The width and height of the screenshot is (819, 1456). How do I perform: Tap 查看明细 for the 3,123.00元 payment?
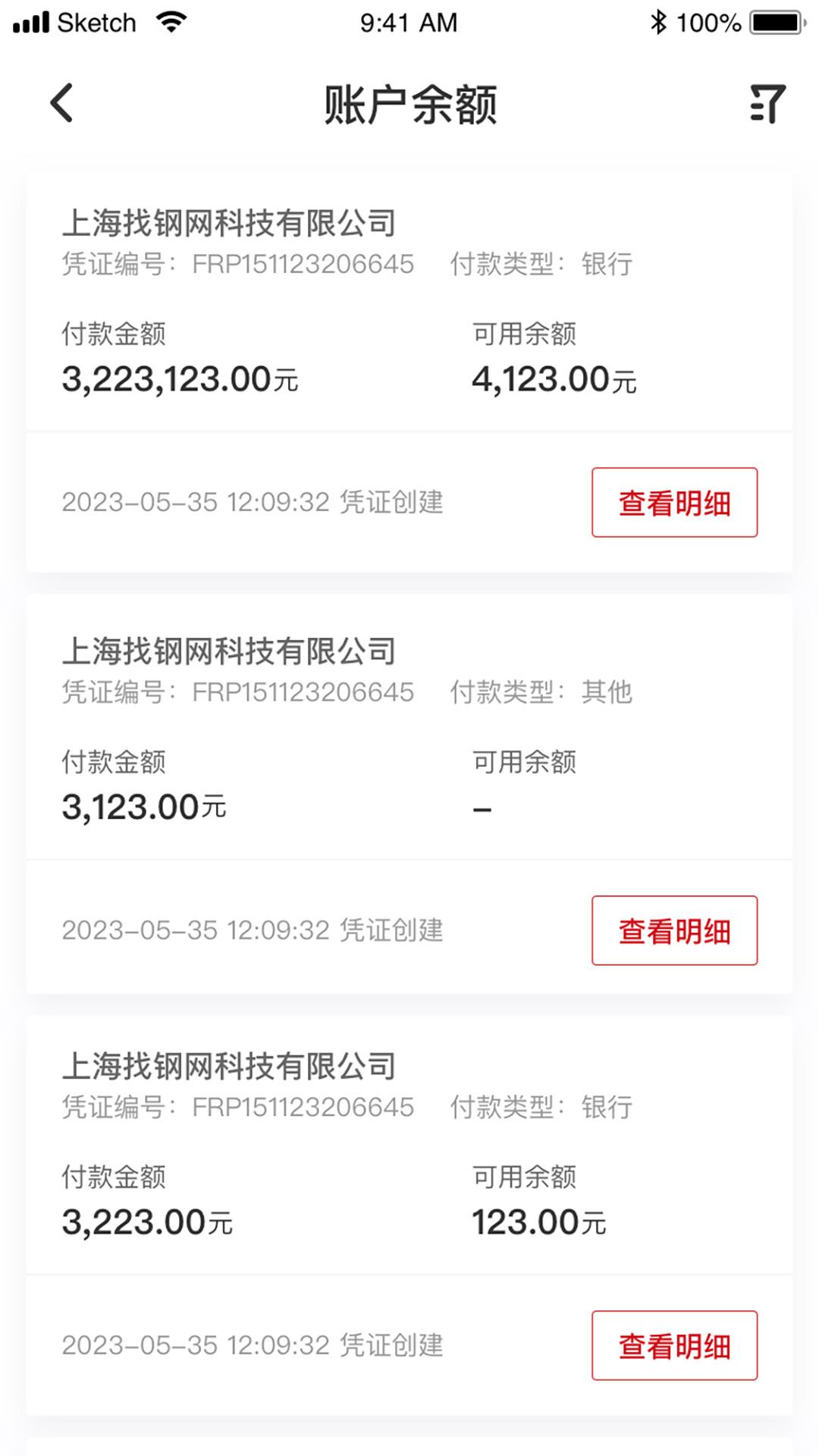click(x=674, y=930)
